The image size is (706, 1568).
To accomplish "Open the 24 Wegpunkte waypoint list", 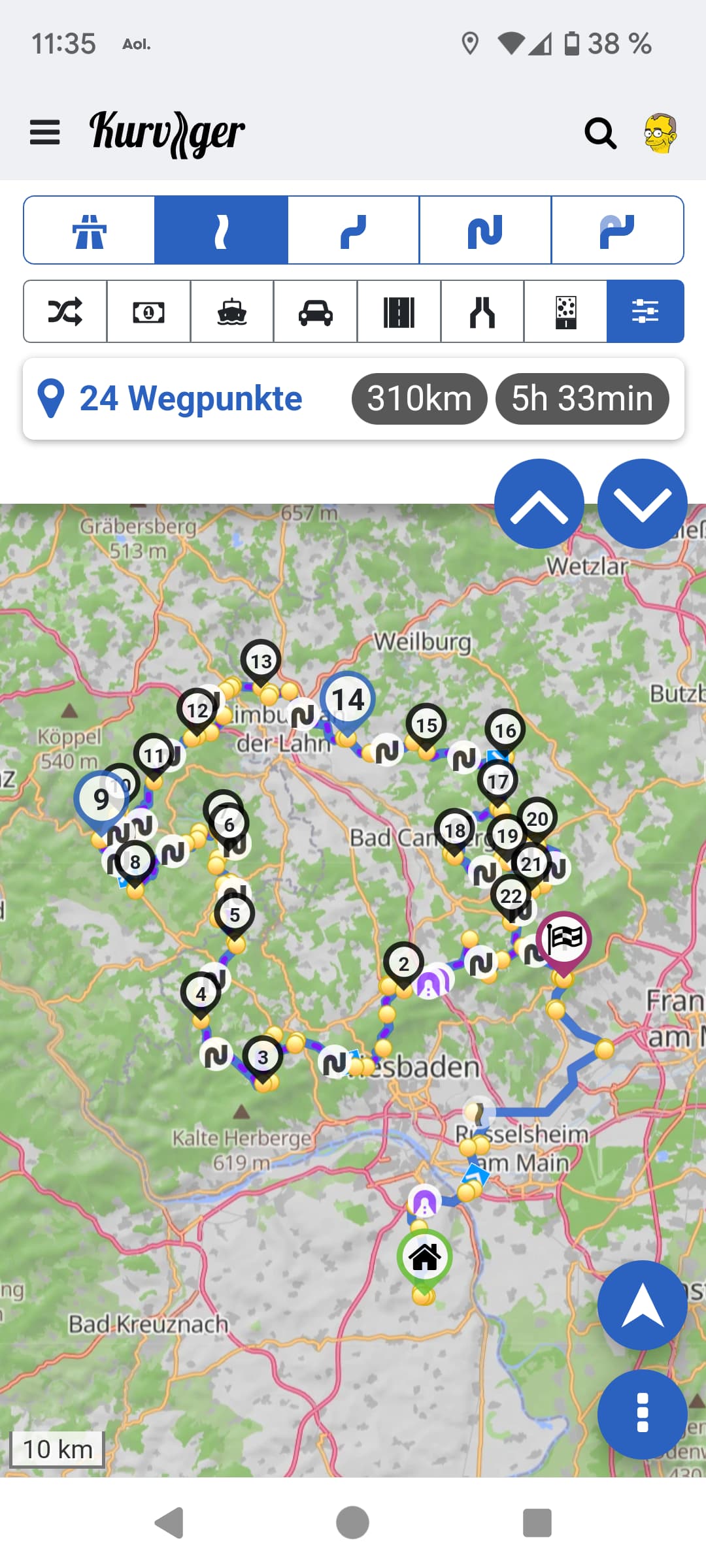I will 170,399.
